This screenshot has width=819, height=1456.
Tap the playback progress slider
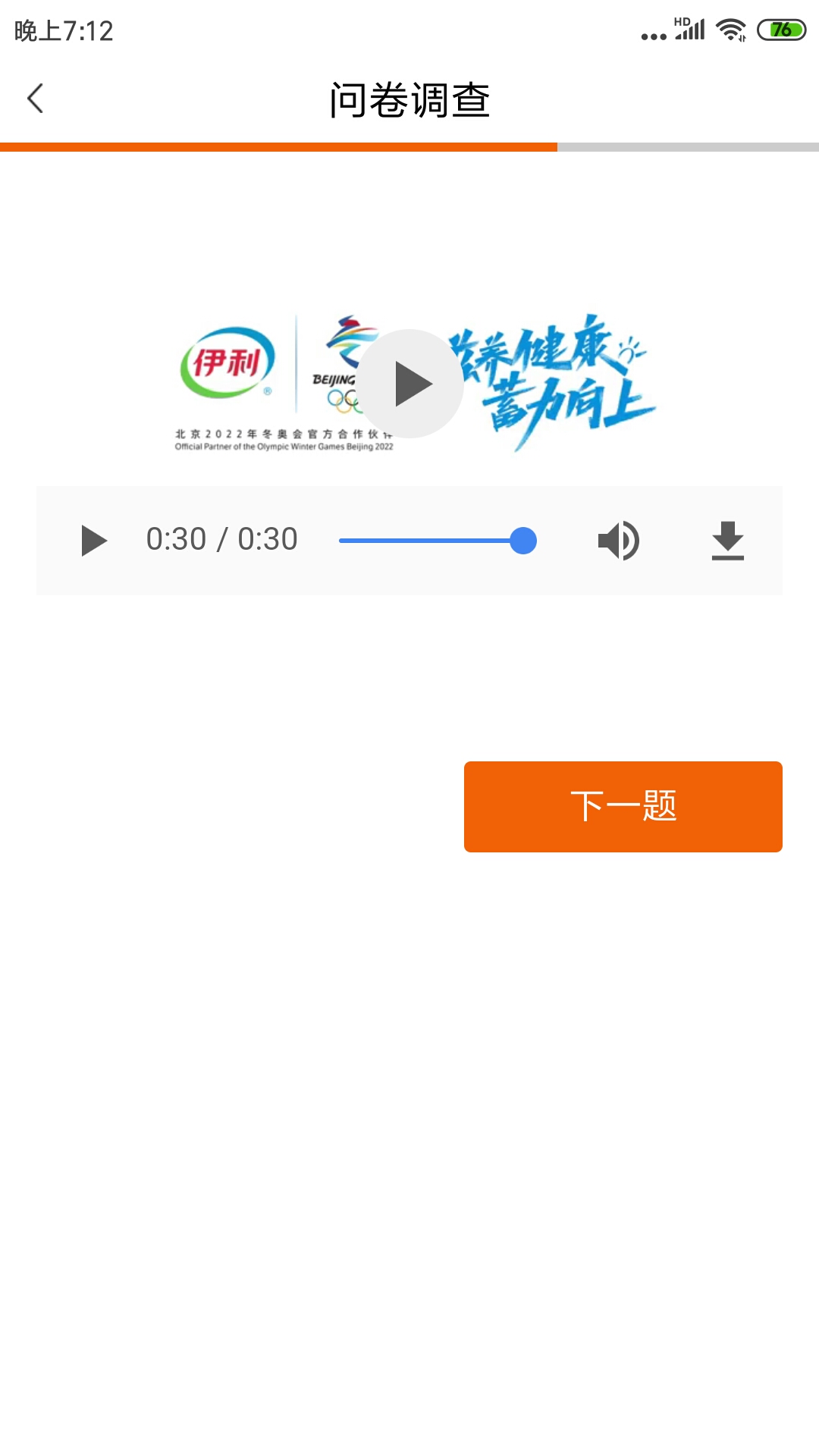pos(438,541)
